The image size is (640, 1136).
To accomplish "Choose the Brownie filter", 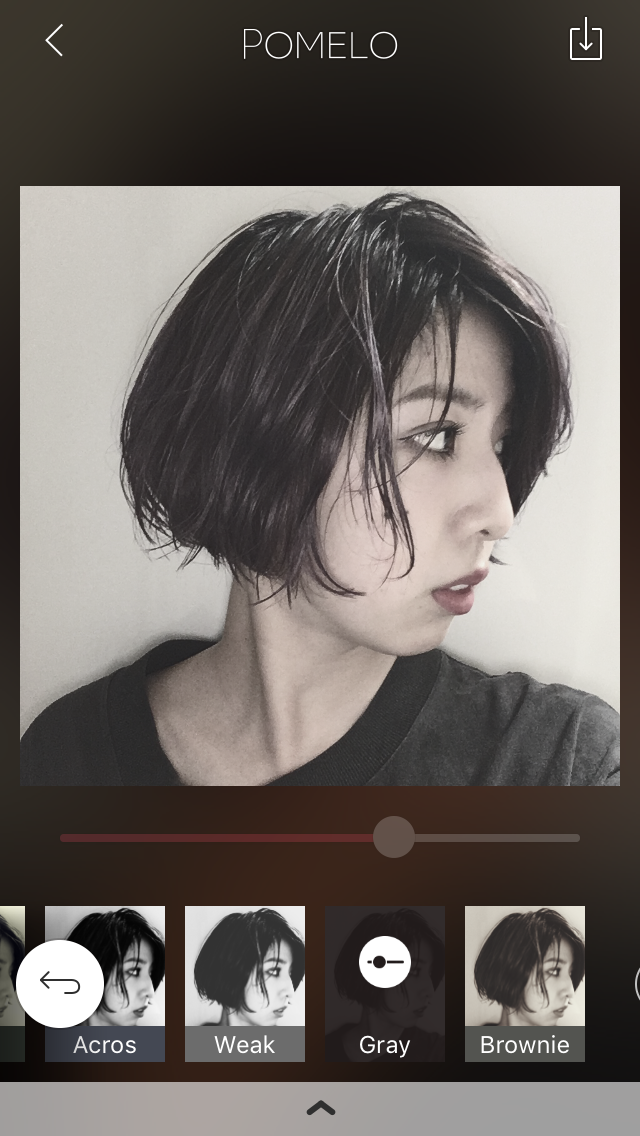I will 525,983.
